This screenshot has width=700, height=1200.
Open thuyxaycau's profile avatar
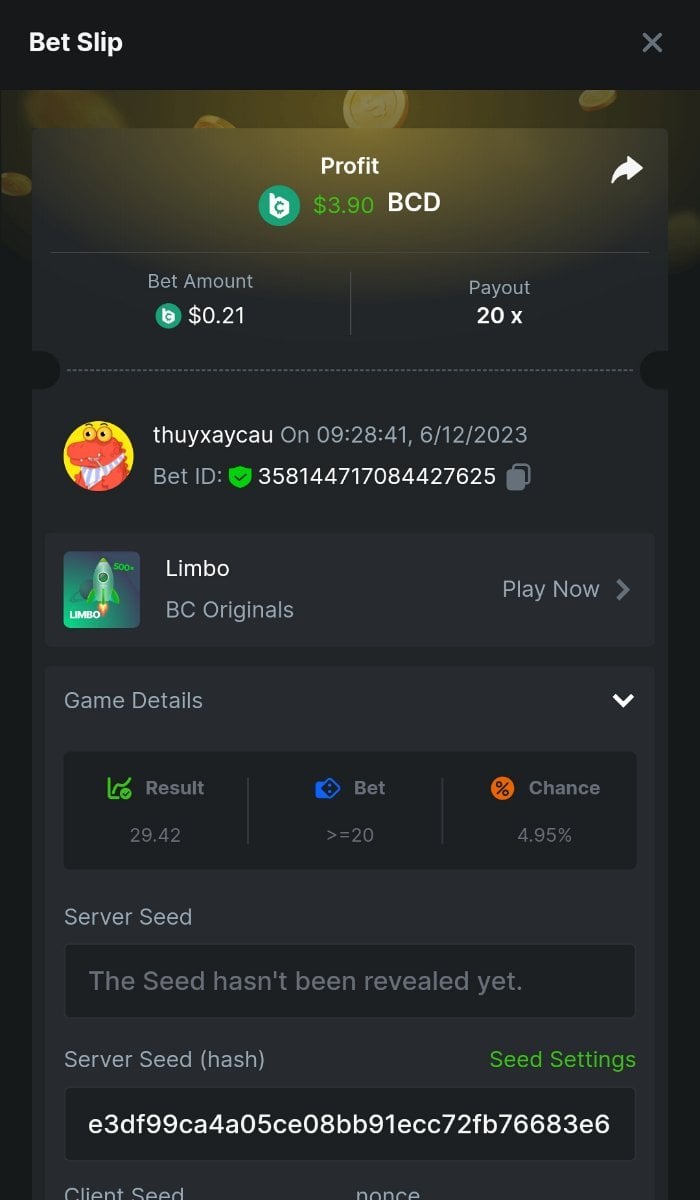99,456
